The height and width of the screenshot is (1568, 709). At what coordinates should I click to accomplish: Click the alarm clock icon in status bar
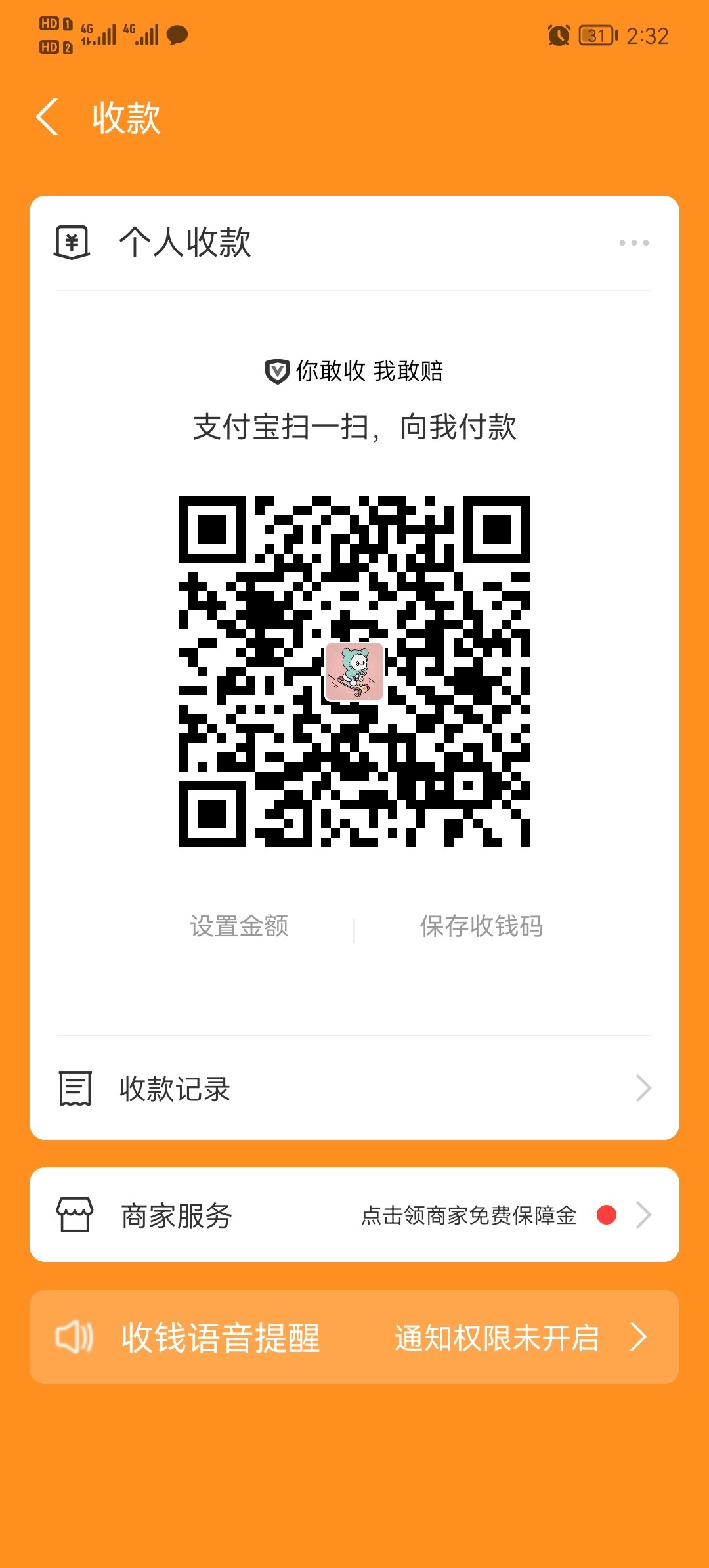pos(557,36)
